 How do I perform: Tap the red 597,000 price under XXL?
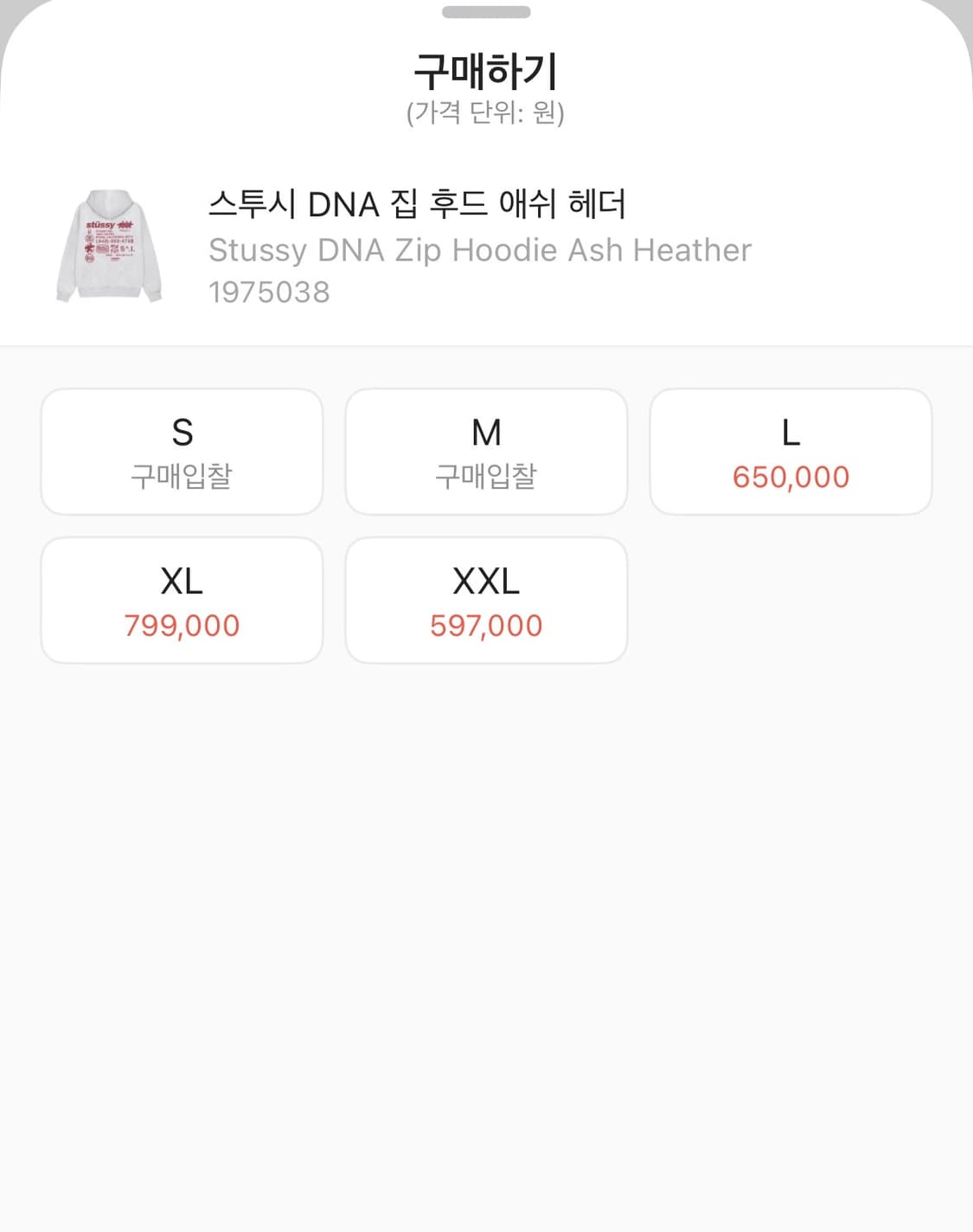click(486, 624)
